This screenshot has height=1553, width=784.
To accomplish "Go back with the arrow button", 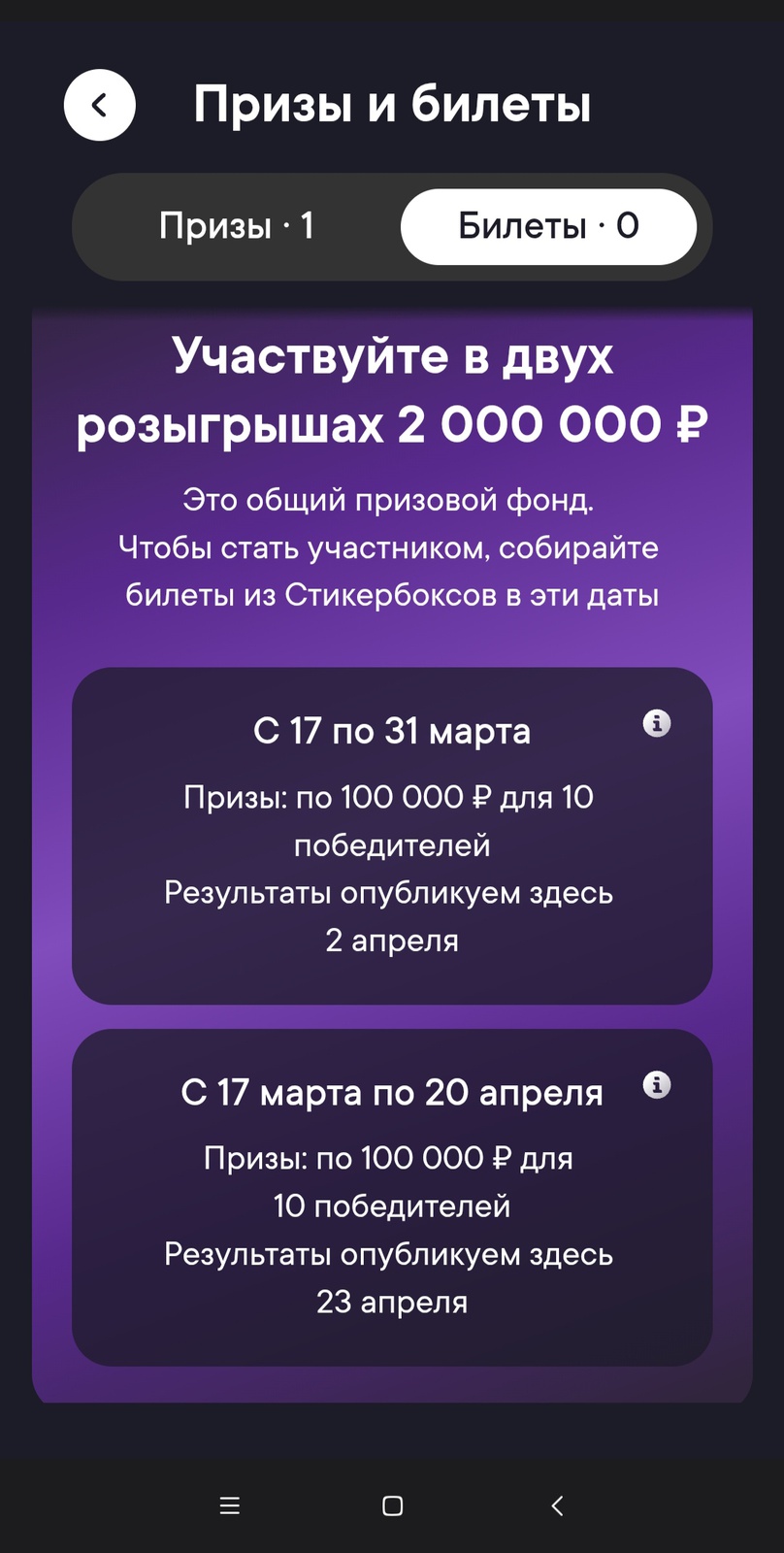I will tap(99, 105).
